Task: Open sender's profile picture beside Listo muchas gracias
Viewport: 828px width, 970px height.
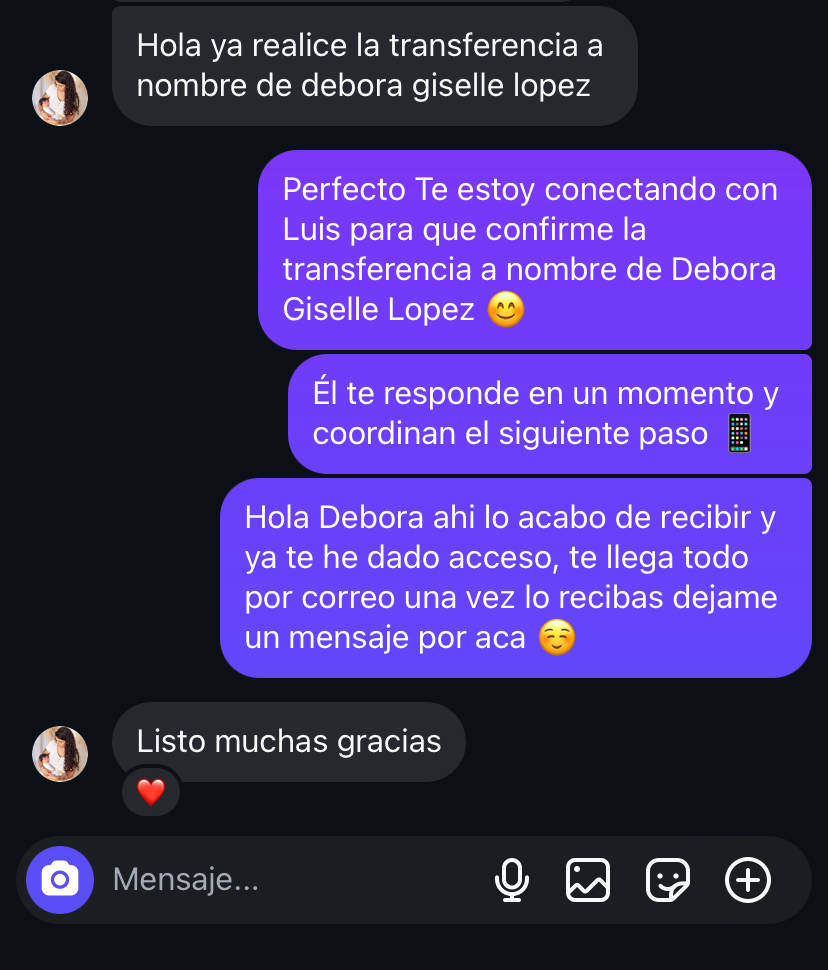Action: tap(60, 753)
